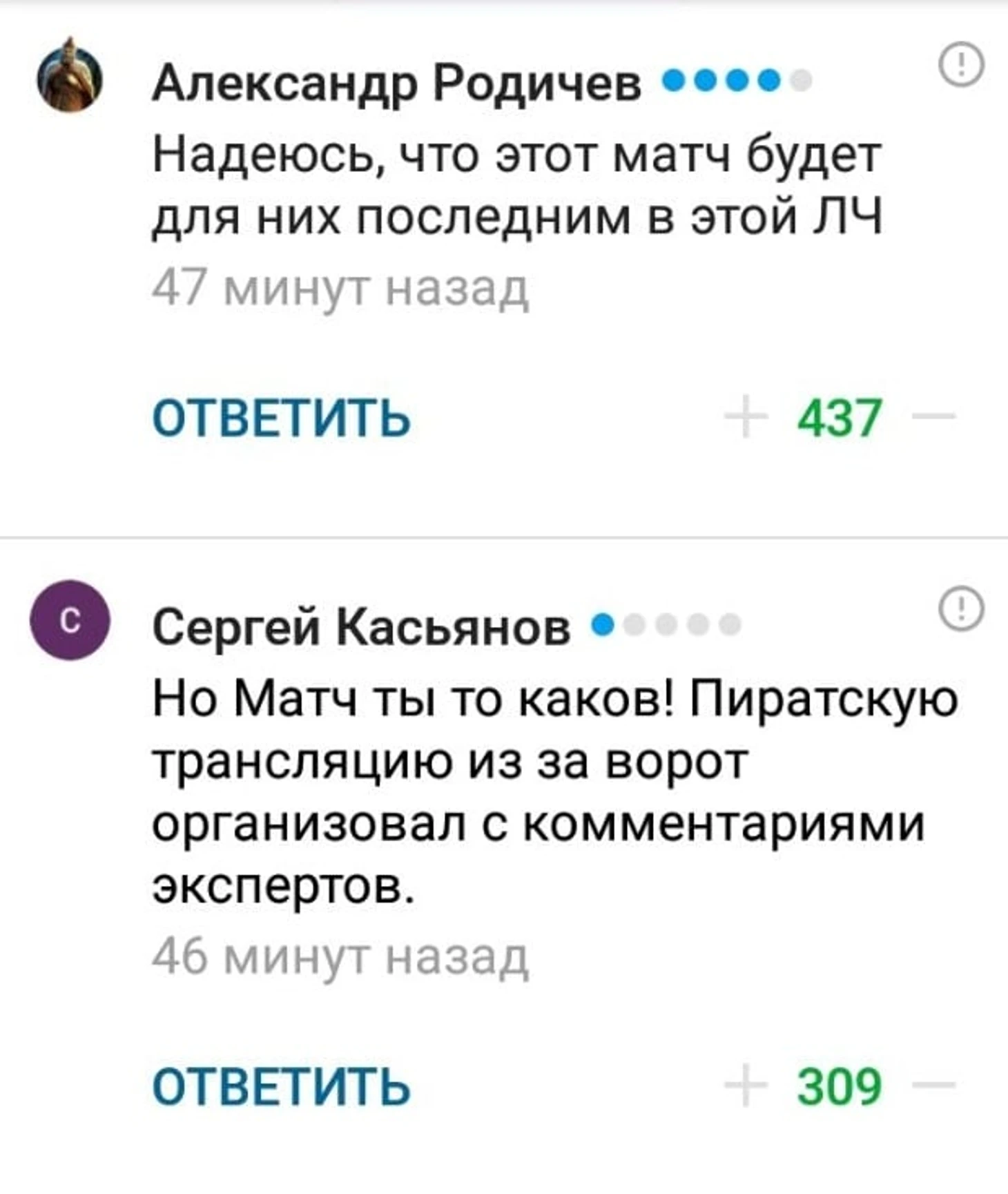Report Сергей Касьянов's comment
This screenshot has width=1008, height=1194.
tap(961, 609)
